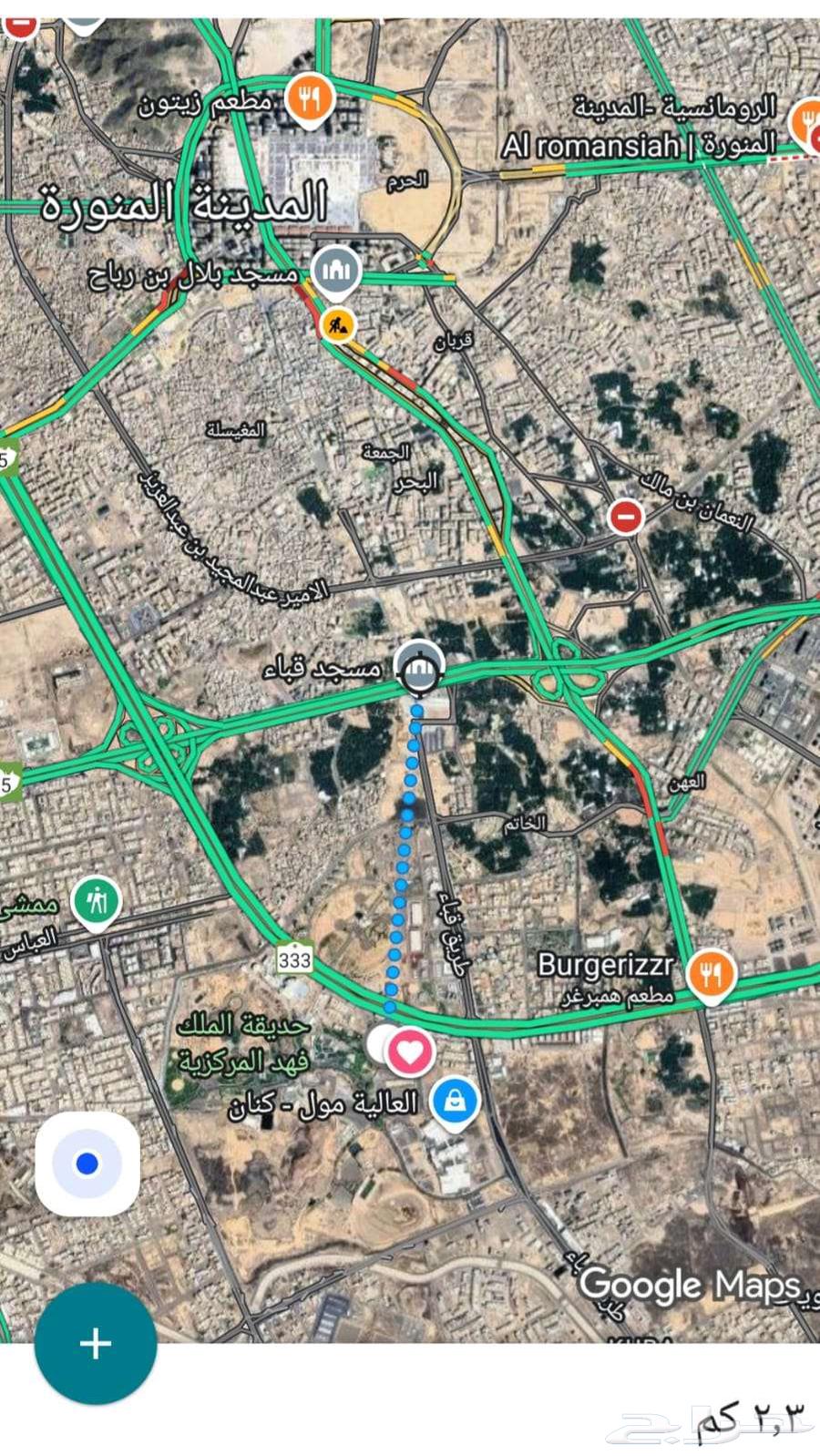Select the العالية مول shopping bag pin

tap(455, 1102)
